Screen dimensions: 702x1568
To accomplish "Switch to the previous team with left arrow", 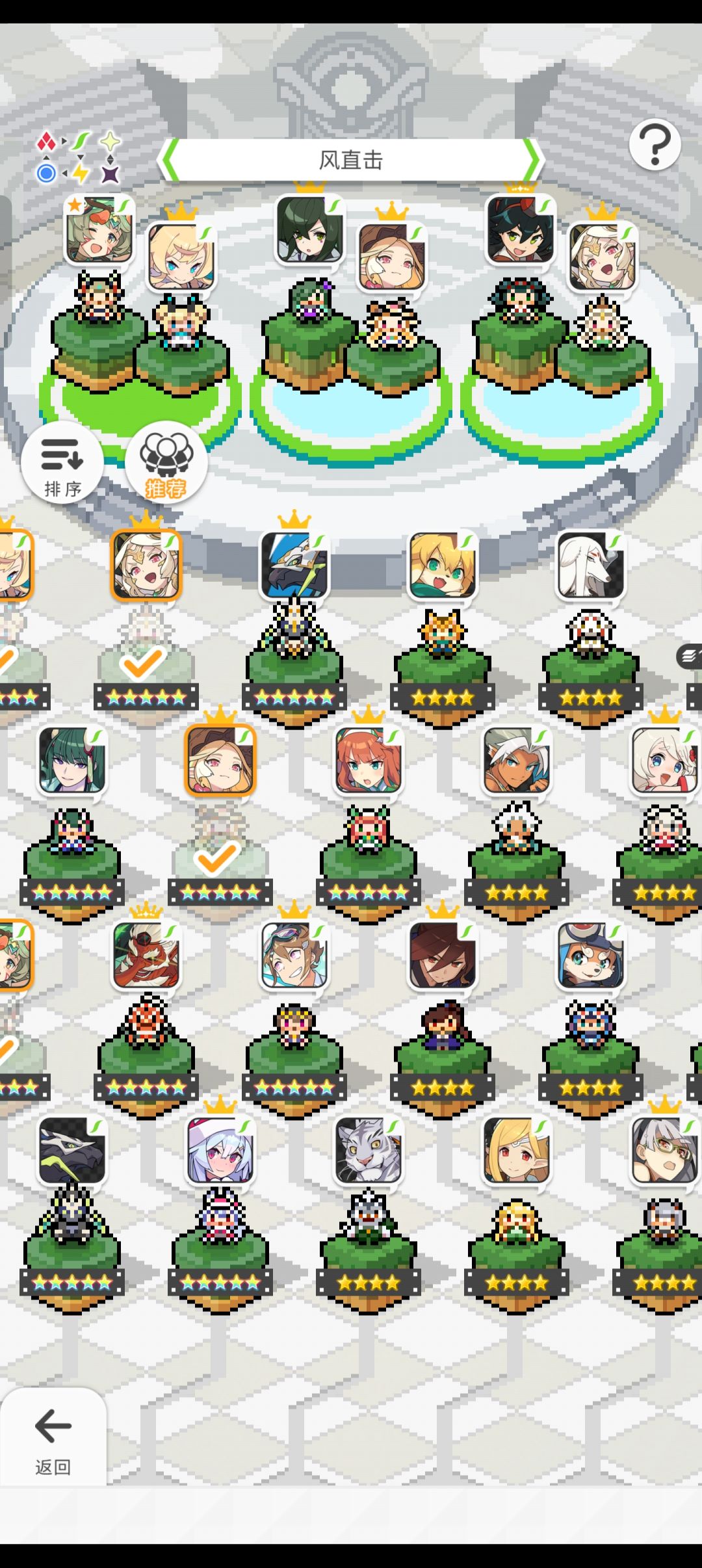I will click(x=170, y=160).
